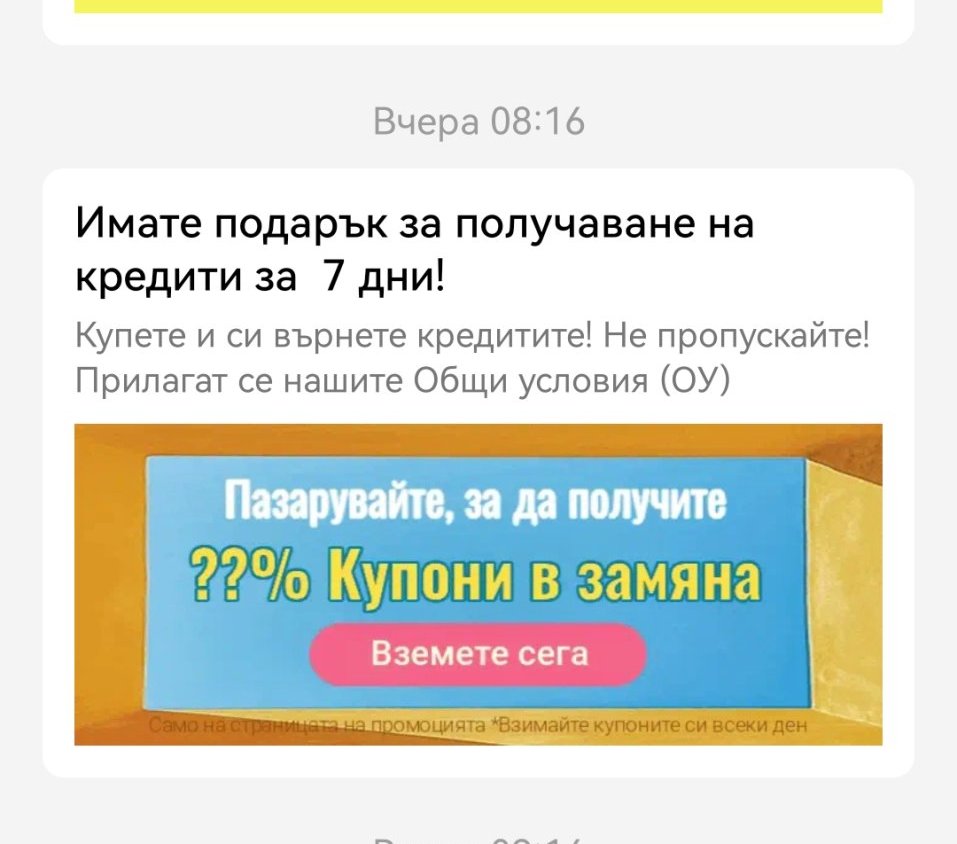The height and width of the screenshot is (844, 957).
Task: Tap the Вземете сега button
Action: (x=478, y=655)
